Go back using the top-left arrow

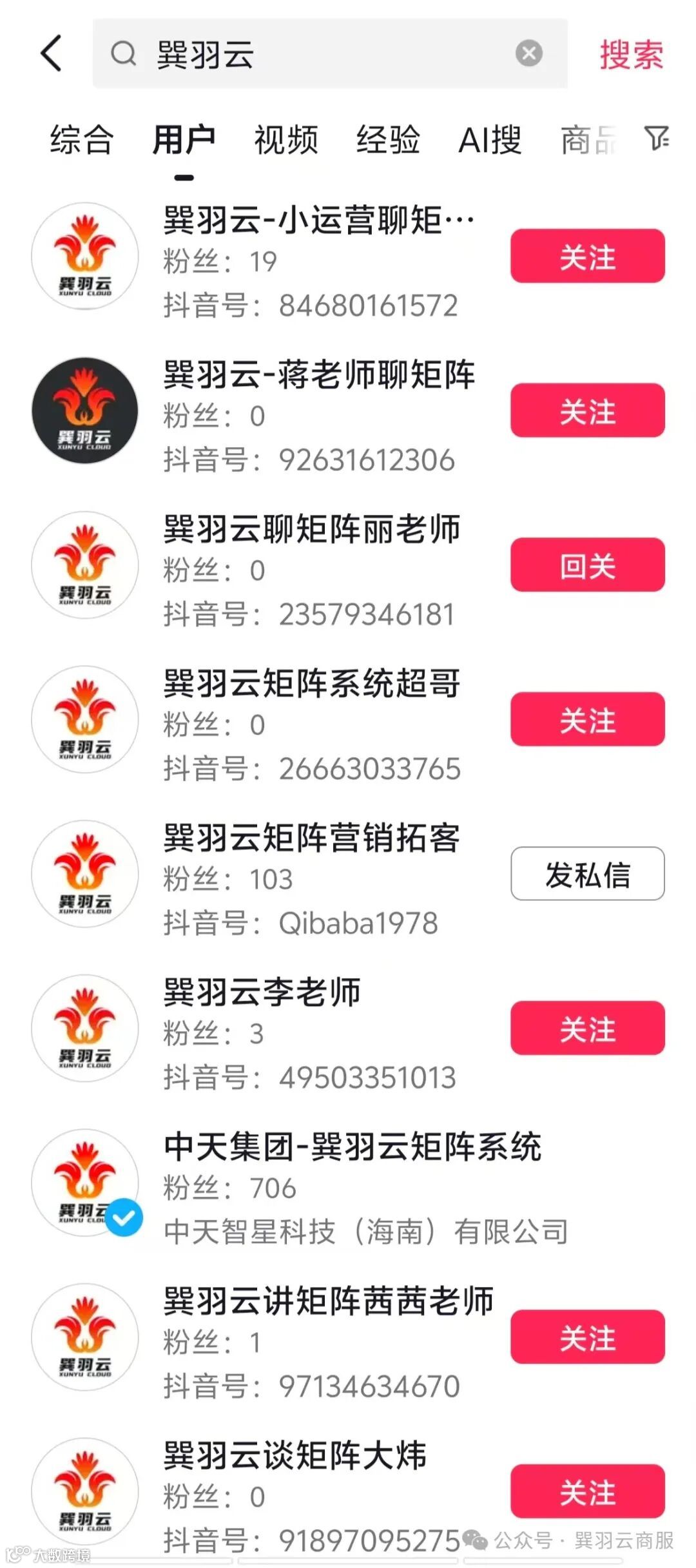52,53
